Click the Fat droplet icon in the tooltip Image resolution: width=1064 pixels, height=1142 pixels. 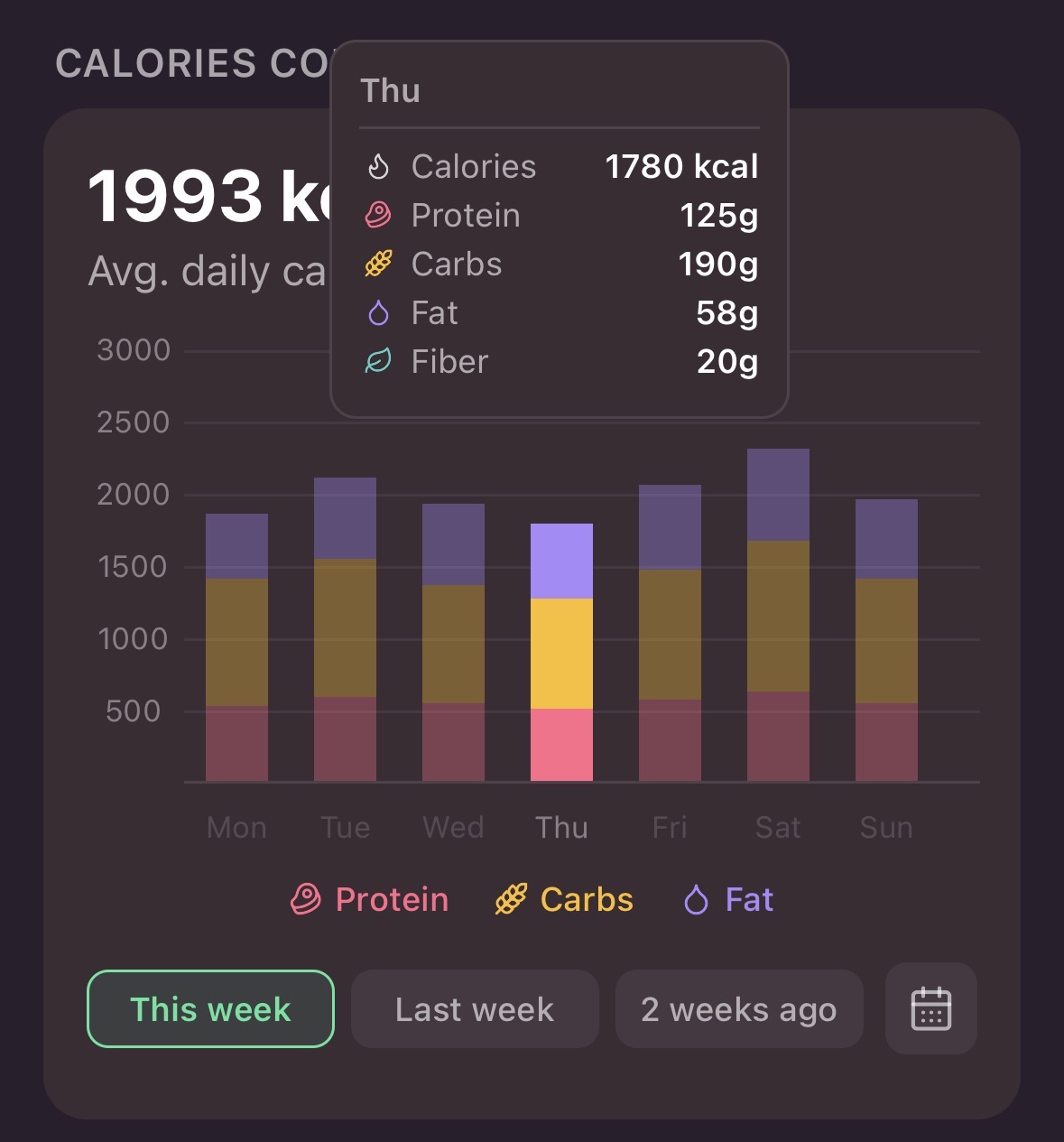point(380,312)
